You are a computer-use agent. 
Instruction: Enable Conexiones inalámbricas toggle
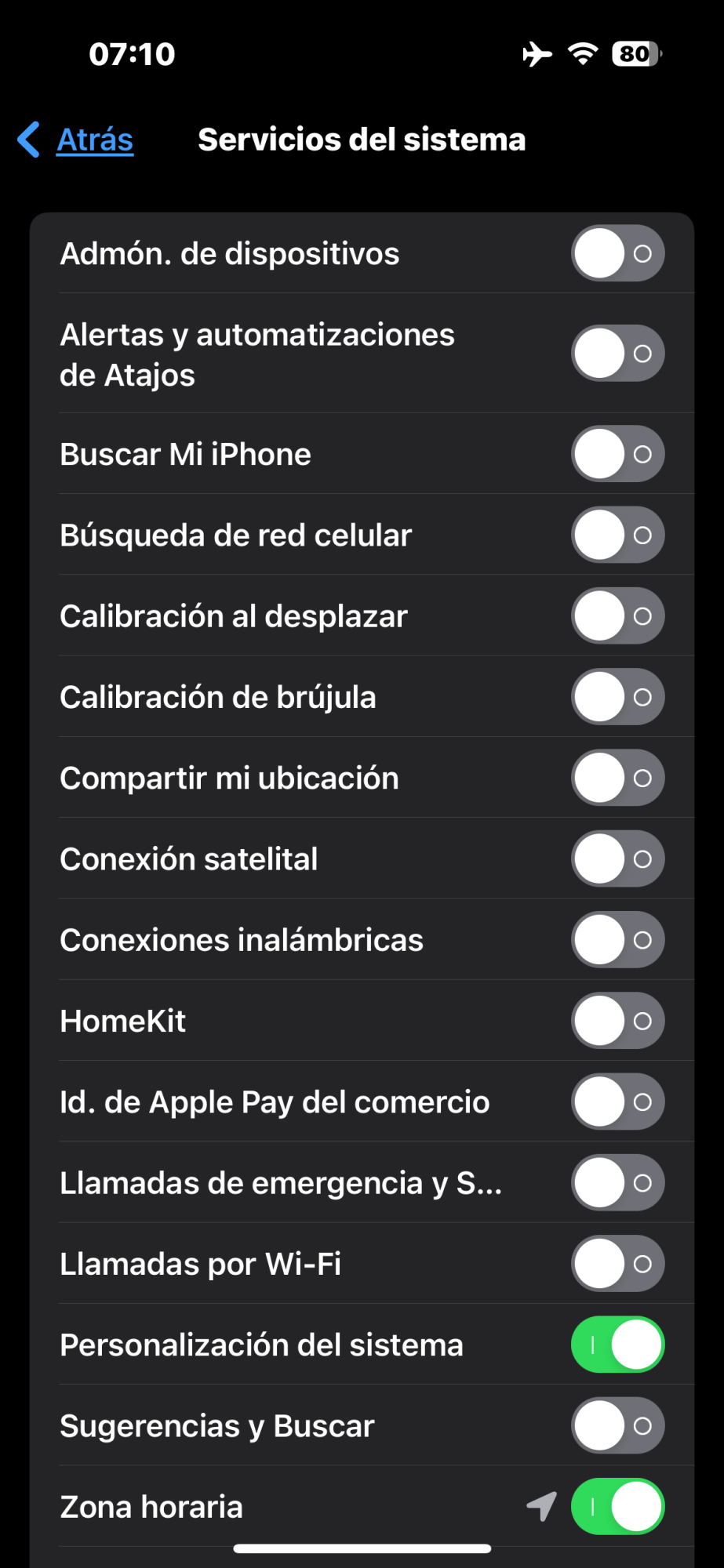click(x=617, y=940)
